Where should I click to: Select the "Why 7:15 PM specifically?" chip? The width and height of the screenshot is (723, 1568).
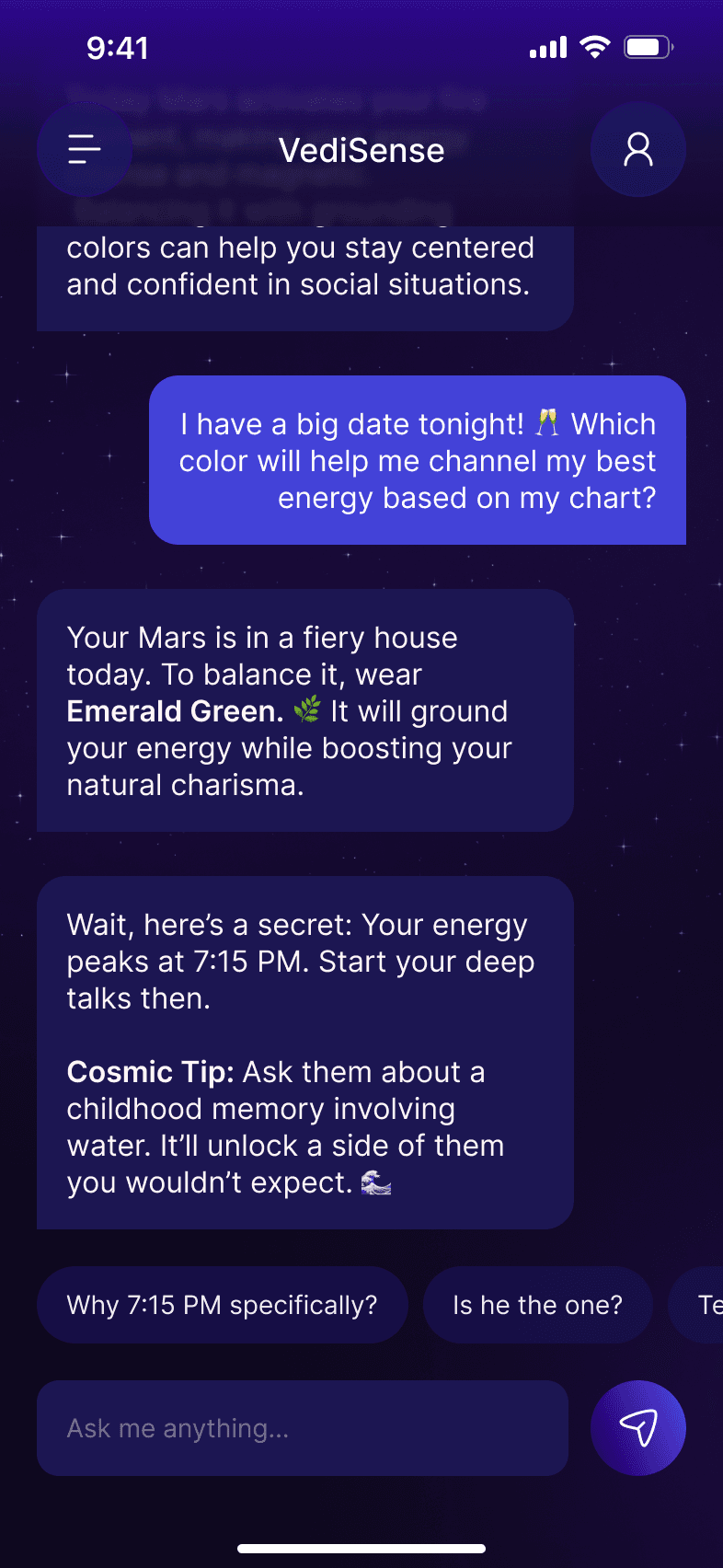pyautogui.click(x=222, y=1304)
